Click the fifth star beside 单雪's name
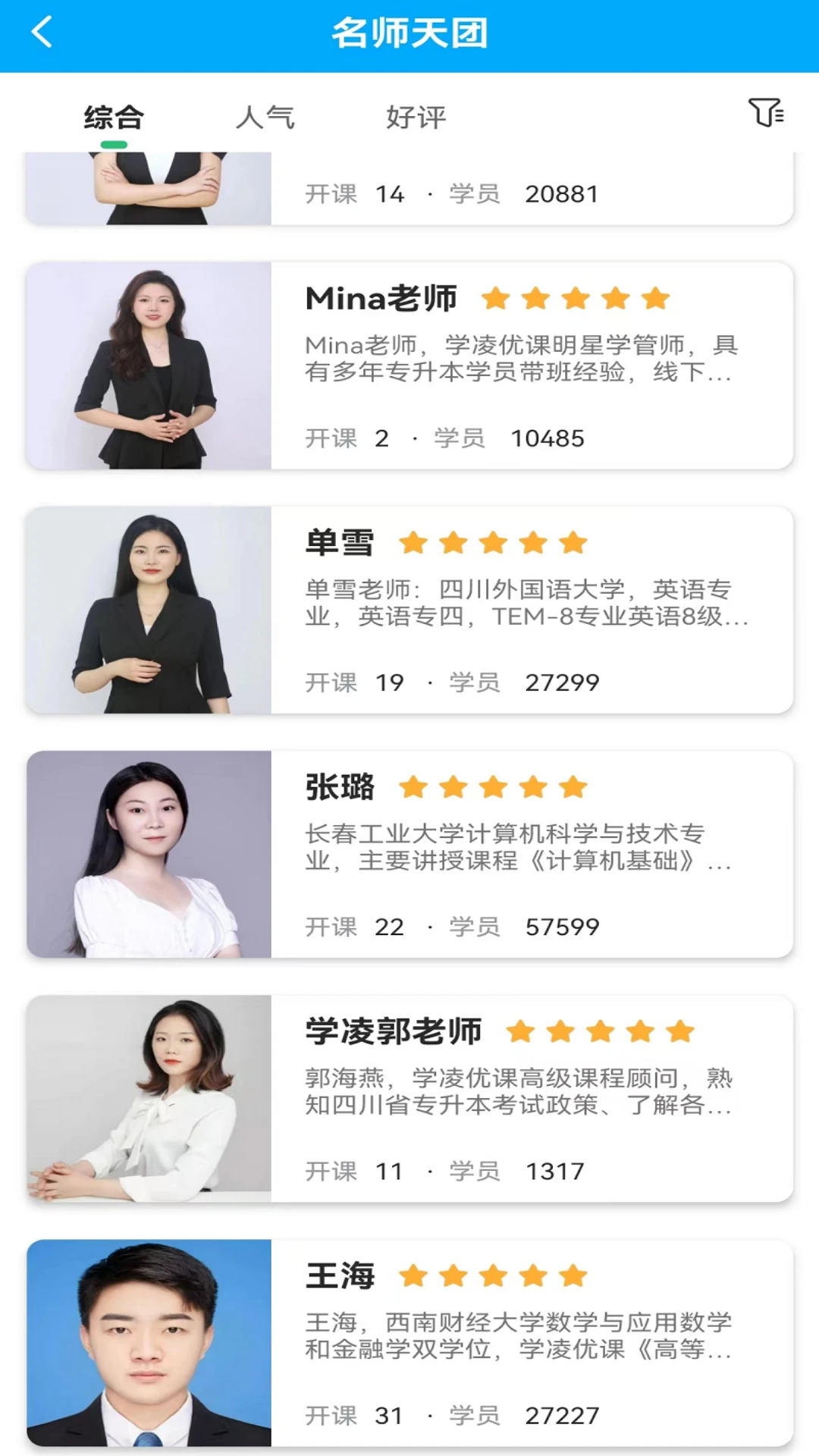This screenshot has width=819, height=1456. click(x=571, y=541)
